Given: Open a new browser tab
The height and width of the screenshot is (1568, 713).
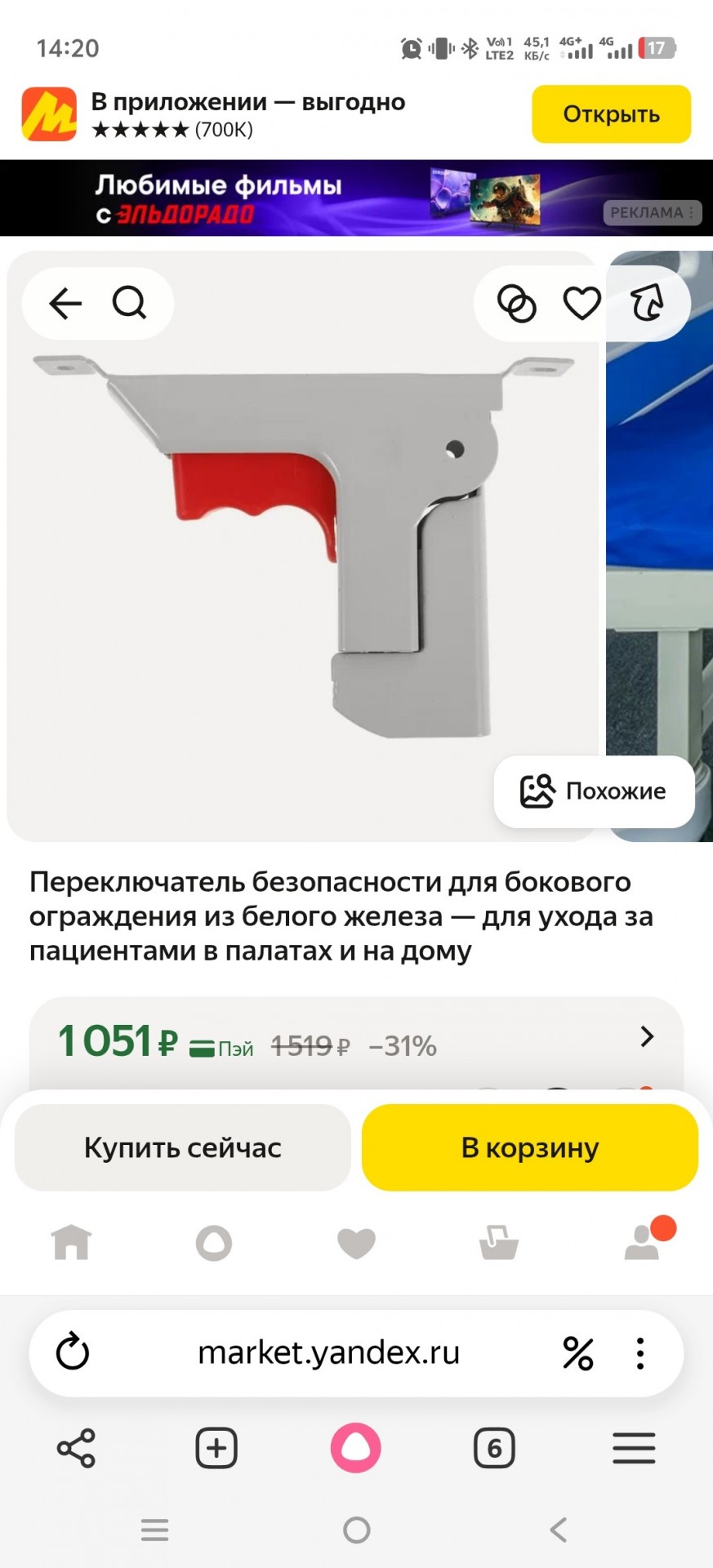Looking at the screenshot, I should pyautogui.click(x=216, y=1449).
